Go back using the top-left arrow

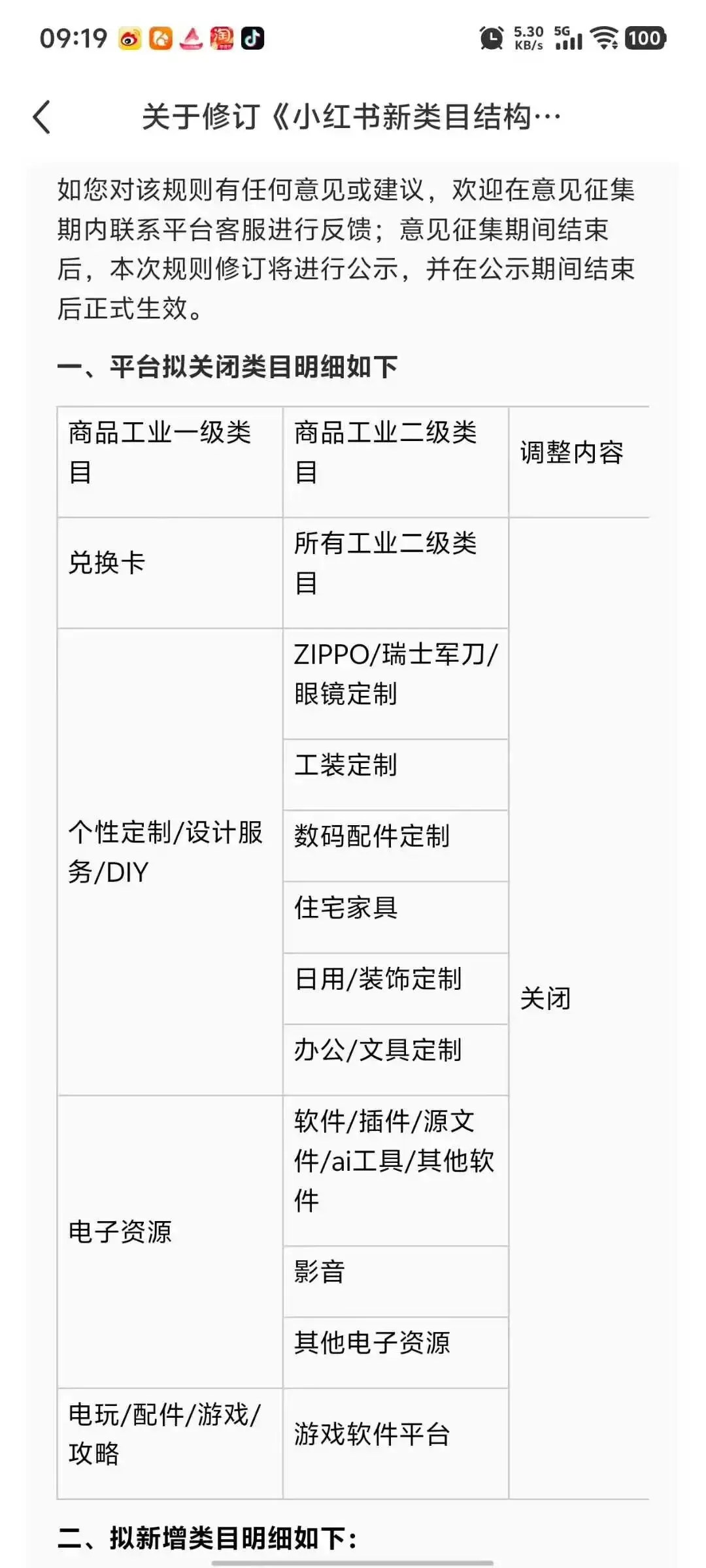point(42,118)
